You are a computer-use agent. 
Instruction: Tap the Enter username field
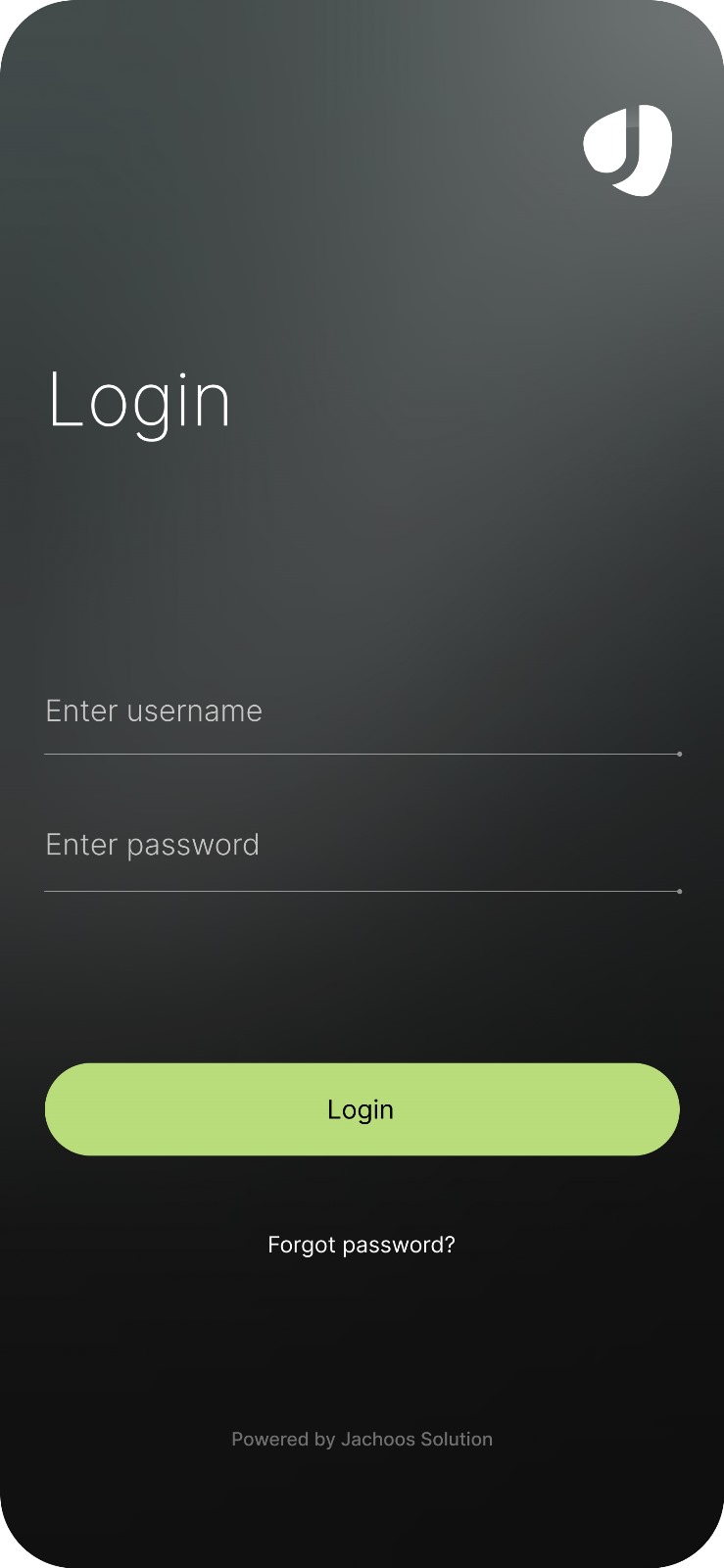[x=361, y=713]
